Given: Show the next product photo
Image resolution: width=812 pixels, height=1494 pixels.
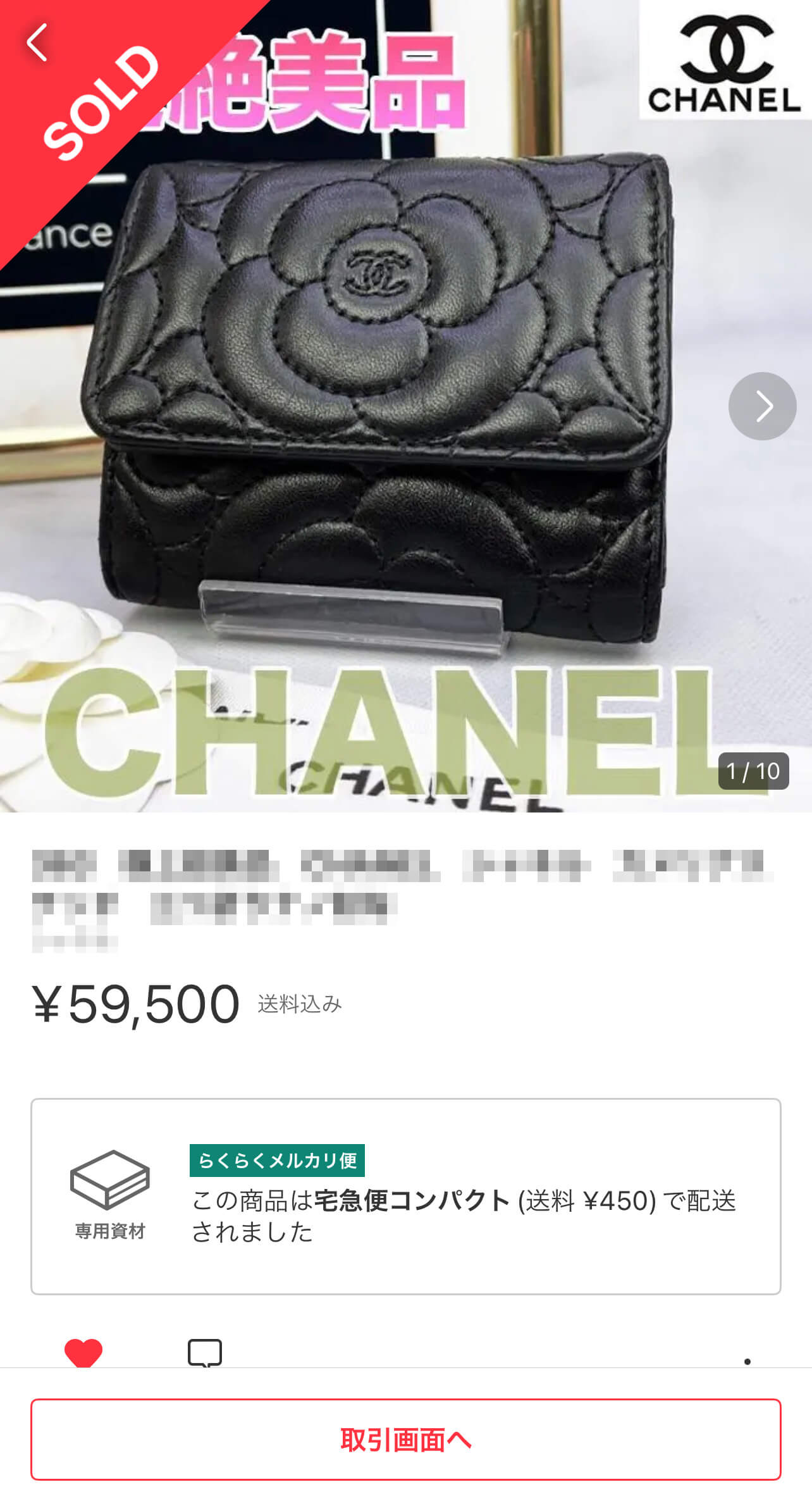Looking at the screenshot, I should coord(762,406).
